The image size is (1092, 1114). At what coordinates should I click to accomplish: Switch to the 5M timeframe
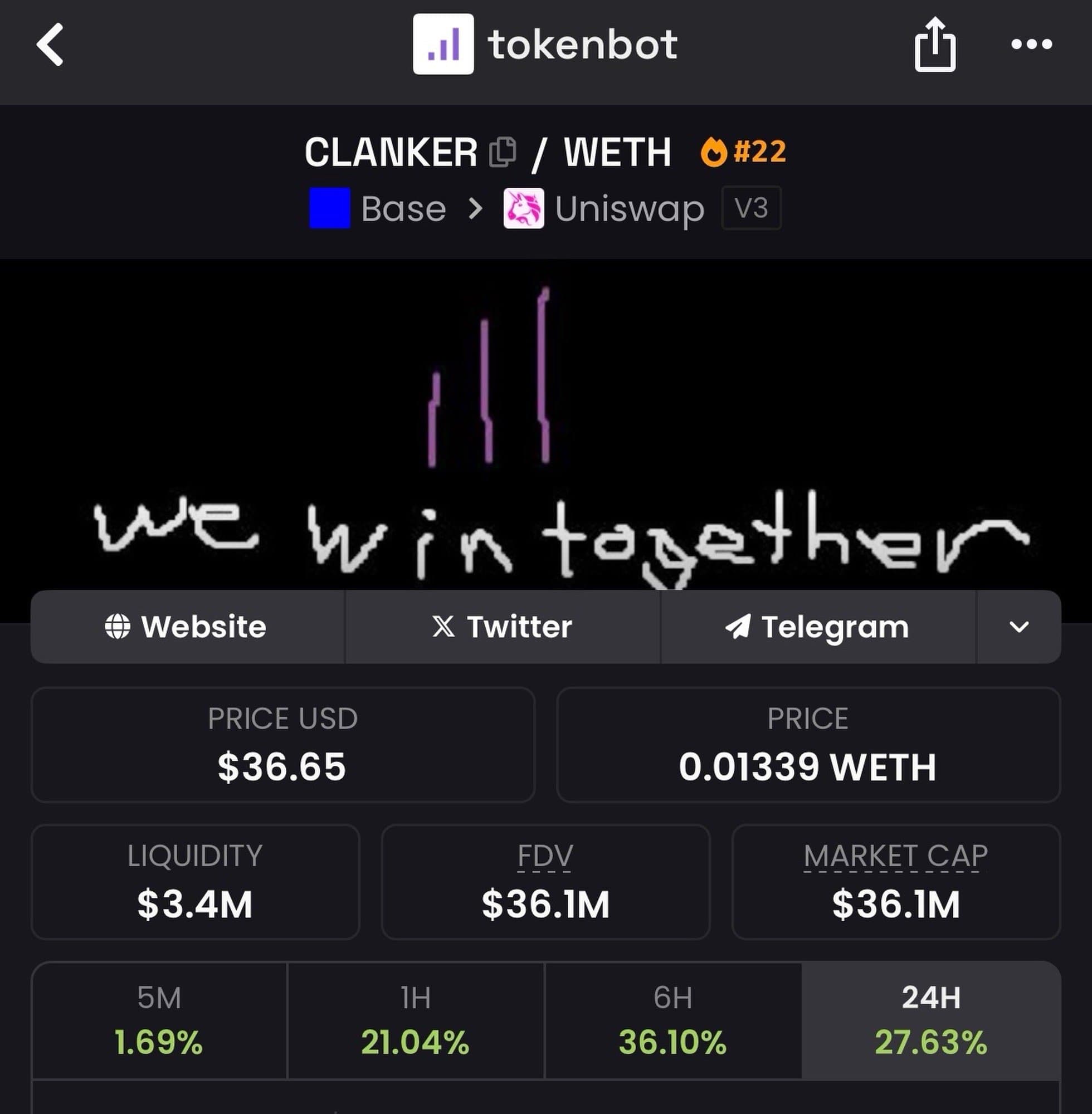(159, 1020)
